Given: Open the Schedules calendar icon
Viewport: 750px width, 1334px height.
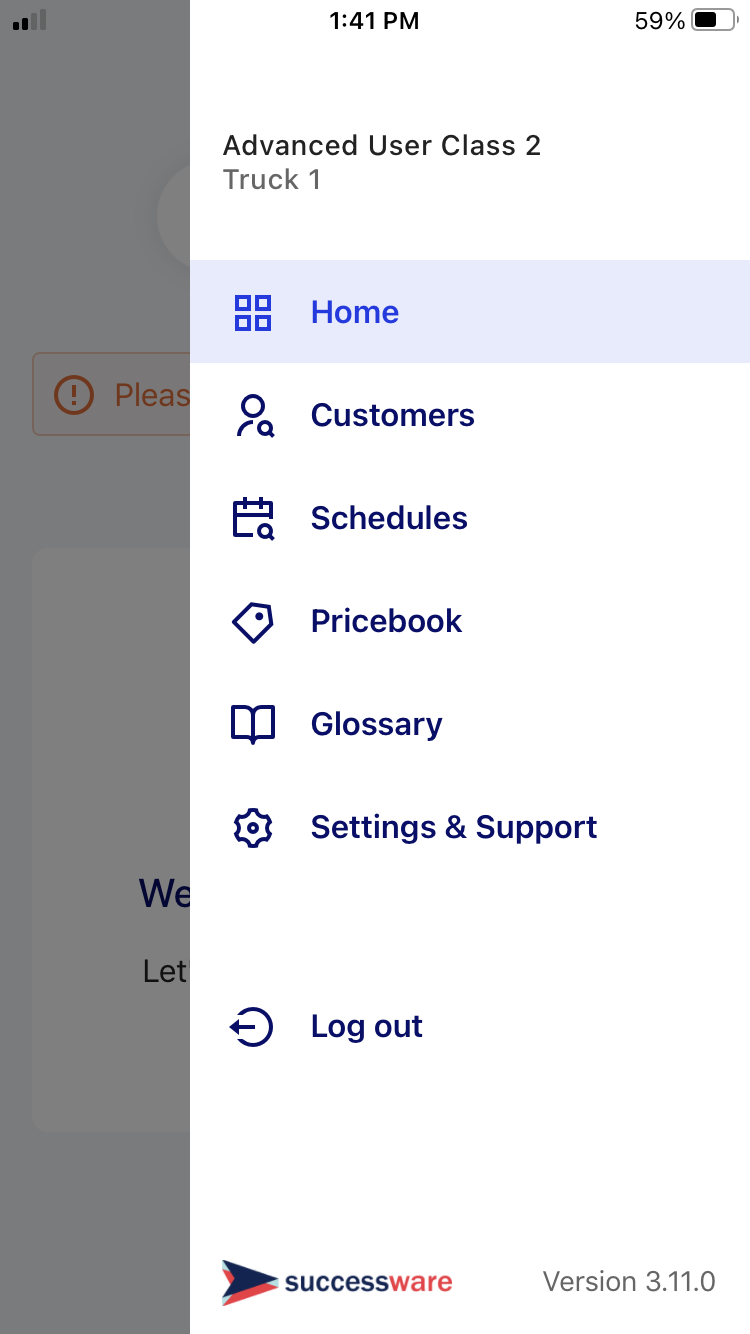Looking at the screenshot, I should click(252, 518).
